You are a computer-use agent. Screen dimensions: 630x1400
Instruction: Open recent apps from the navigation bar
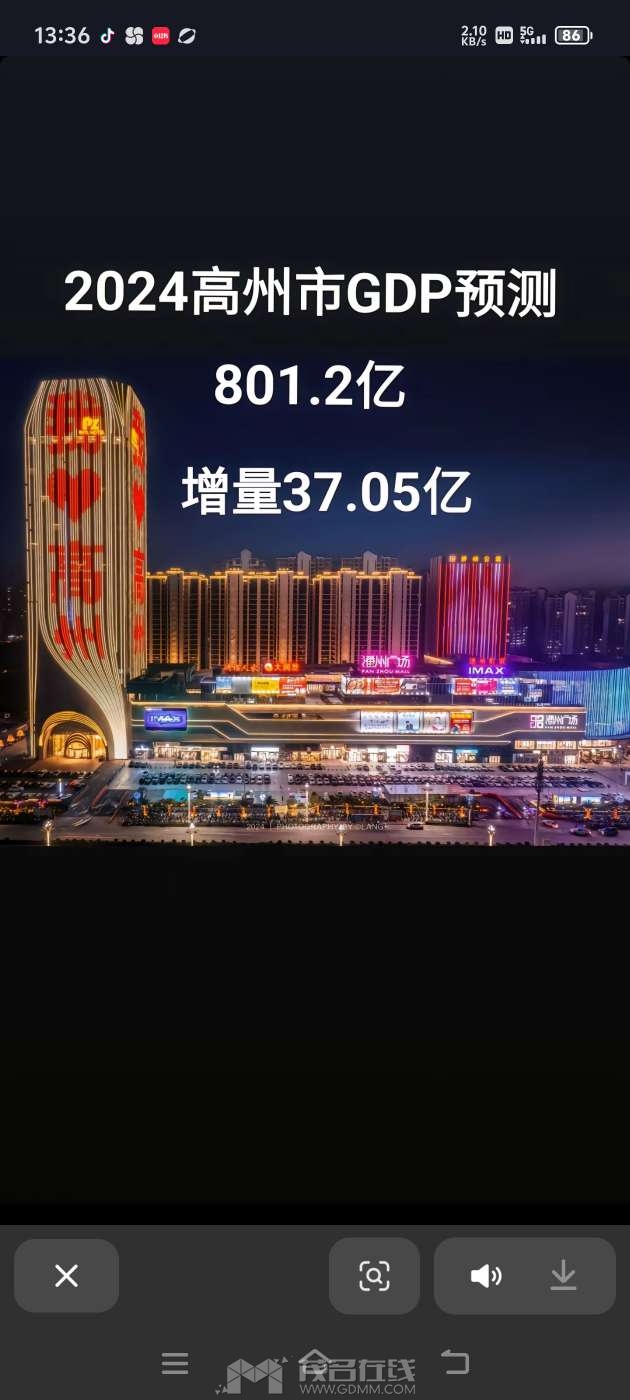[x=175, y=1363]
